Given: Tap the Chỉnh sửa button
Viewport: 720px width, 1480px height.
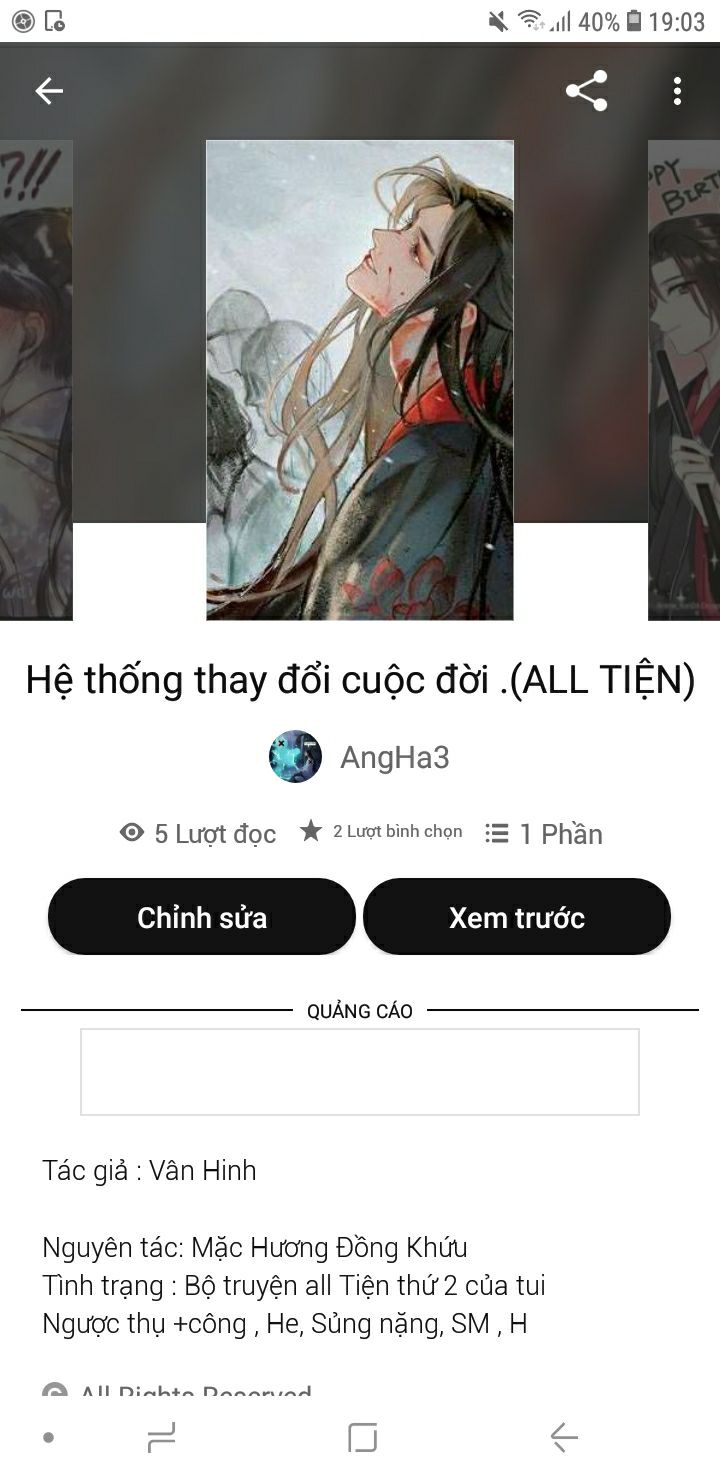Looking at the screenshot, I should click(202, 917).
